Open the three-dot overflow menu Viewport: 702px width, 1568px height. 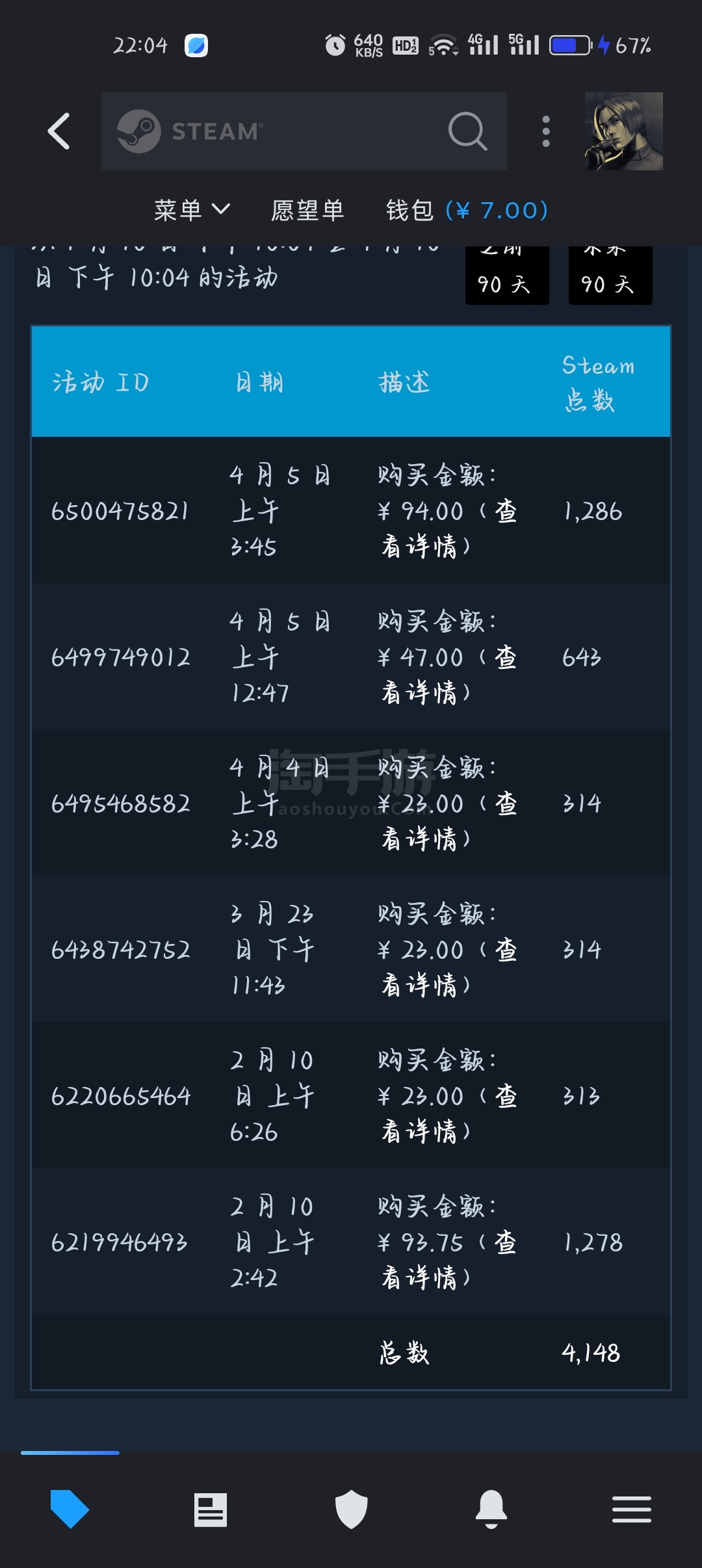546,131
